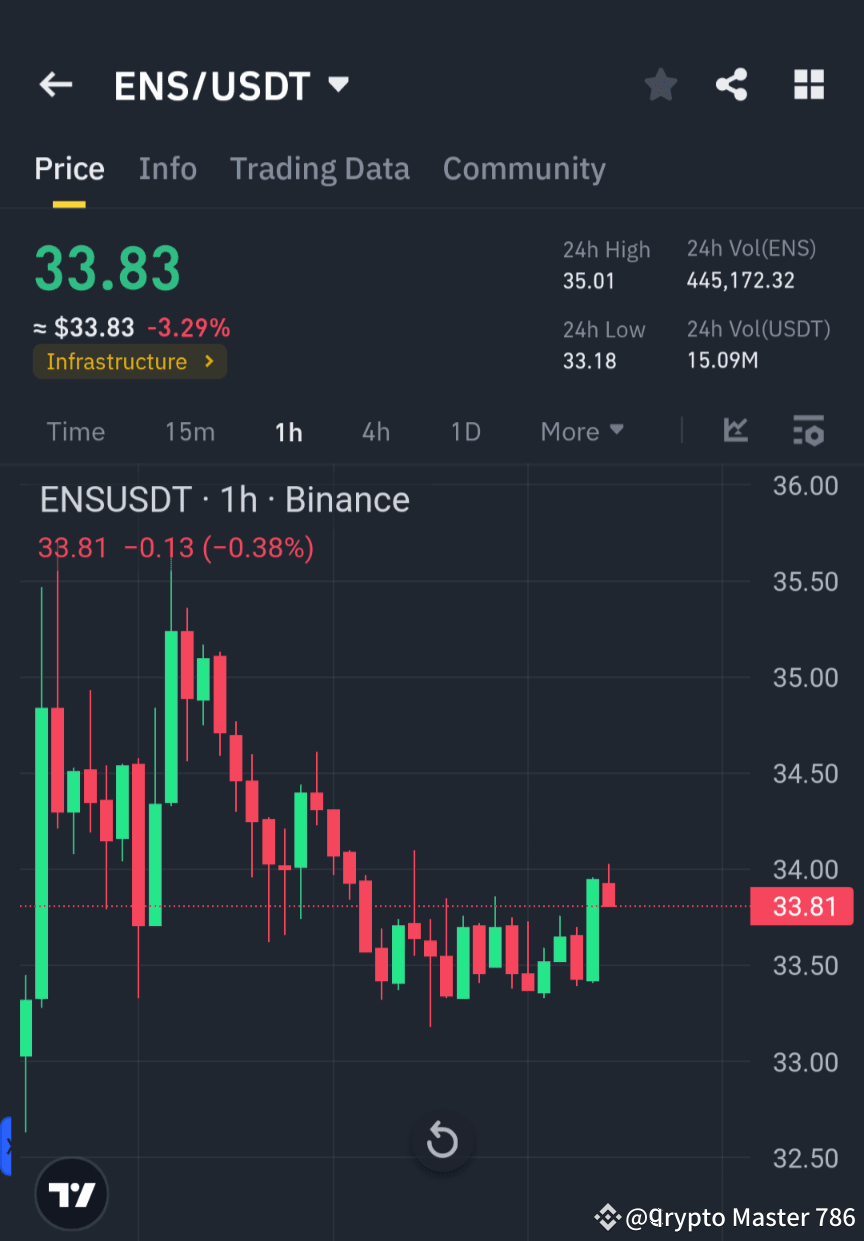
Task: Activate the 1D timeframe
Action: (464, 431)
